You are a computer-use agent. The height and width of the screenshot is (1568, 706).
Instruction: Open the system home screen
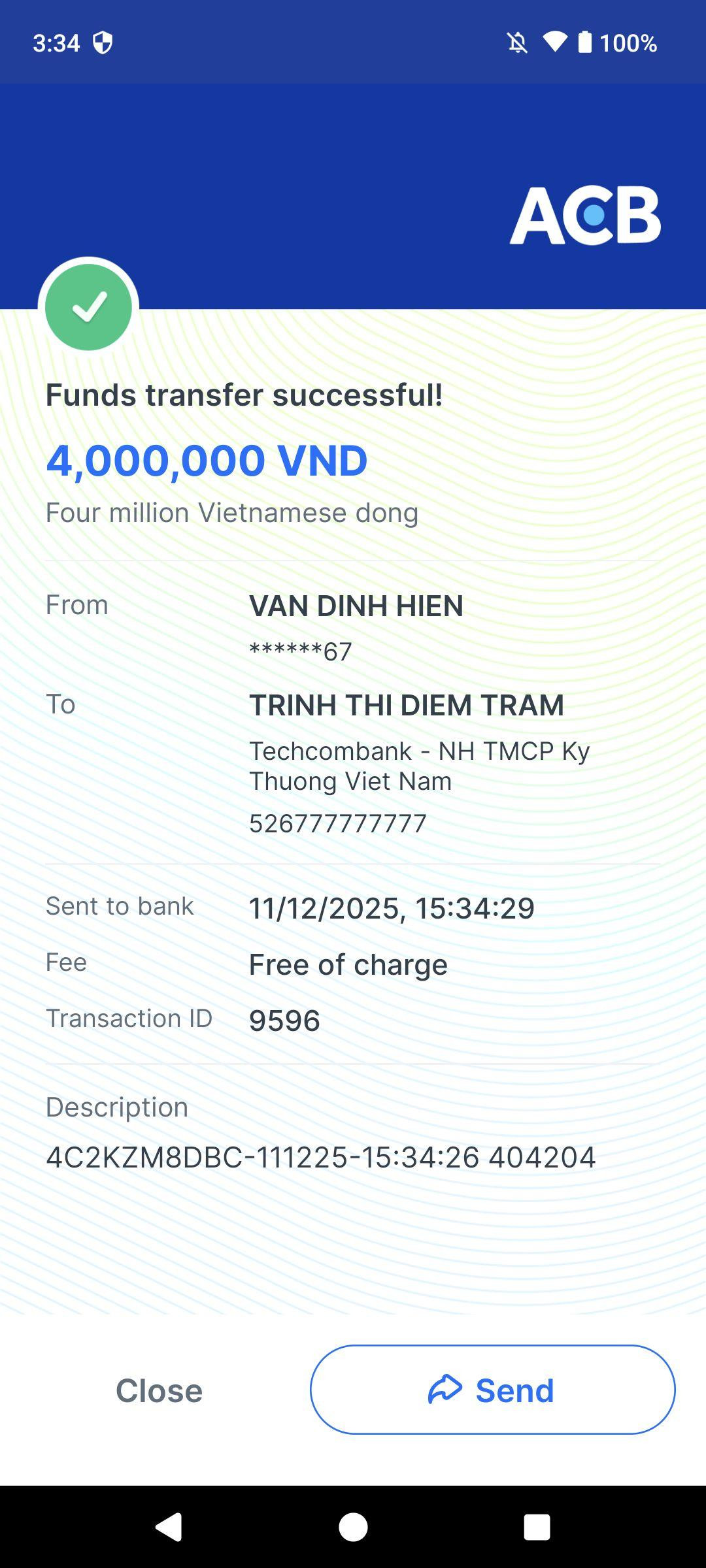[353, 1527]
